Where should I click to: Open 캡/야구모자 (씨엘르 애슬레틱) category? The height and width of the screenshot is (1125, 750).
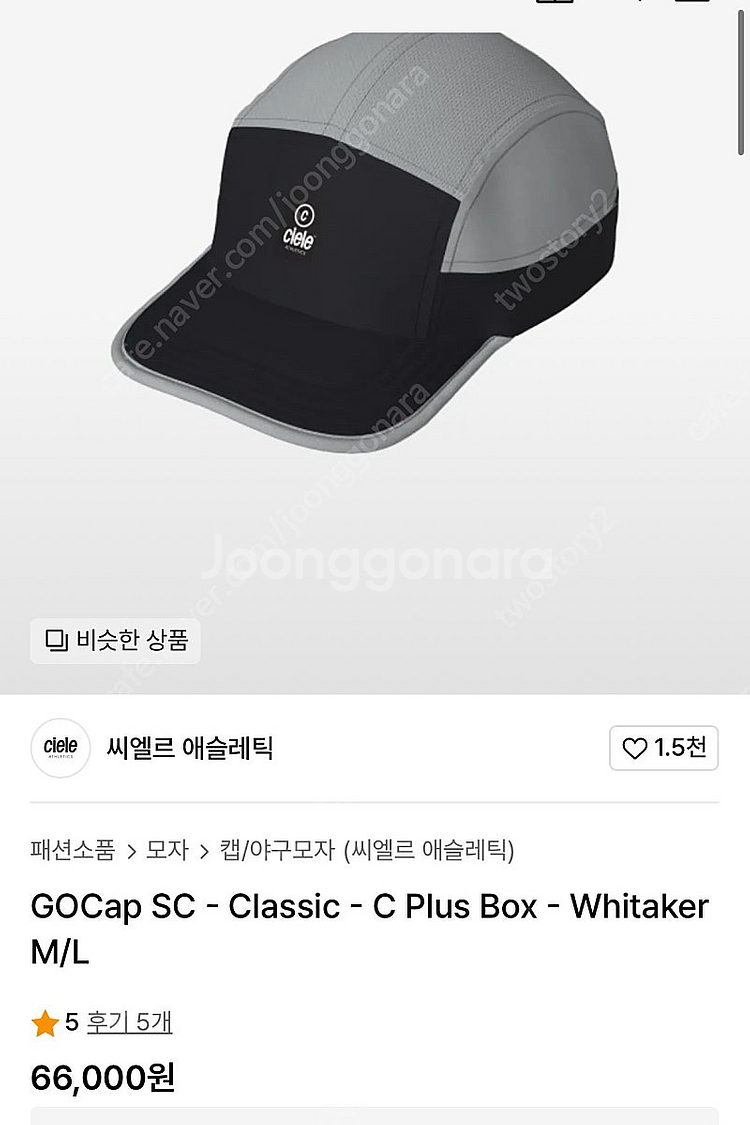[367, 850]
